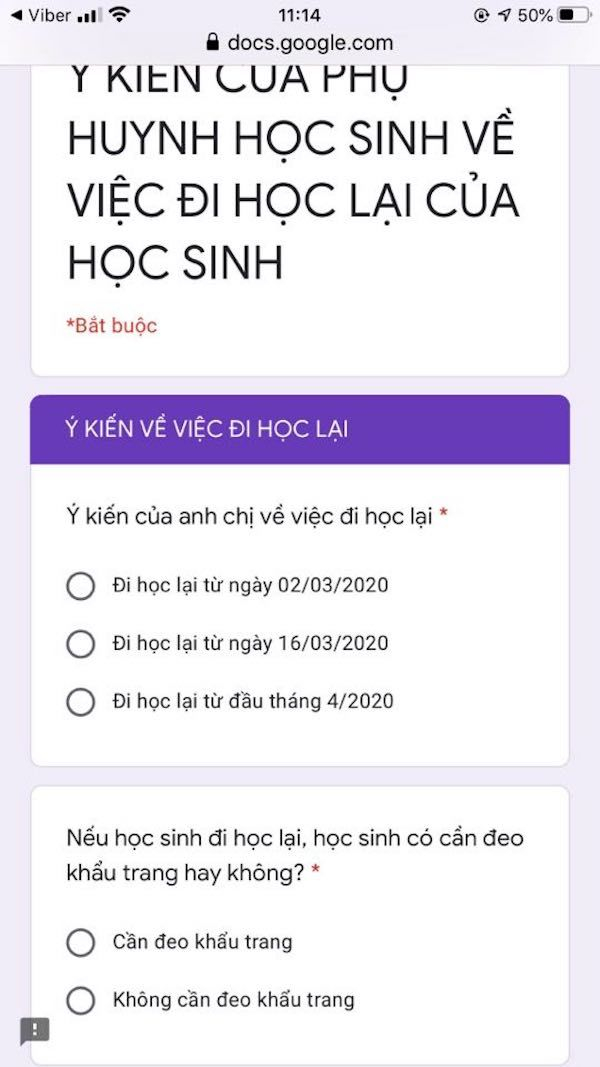Pick Đi học lại từ đầu tháng 4/2020

pos(80,701)
